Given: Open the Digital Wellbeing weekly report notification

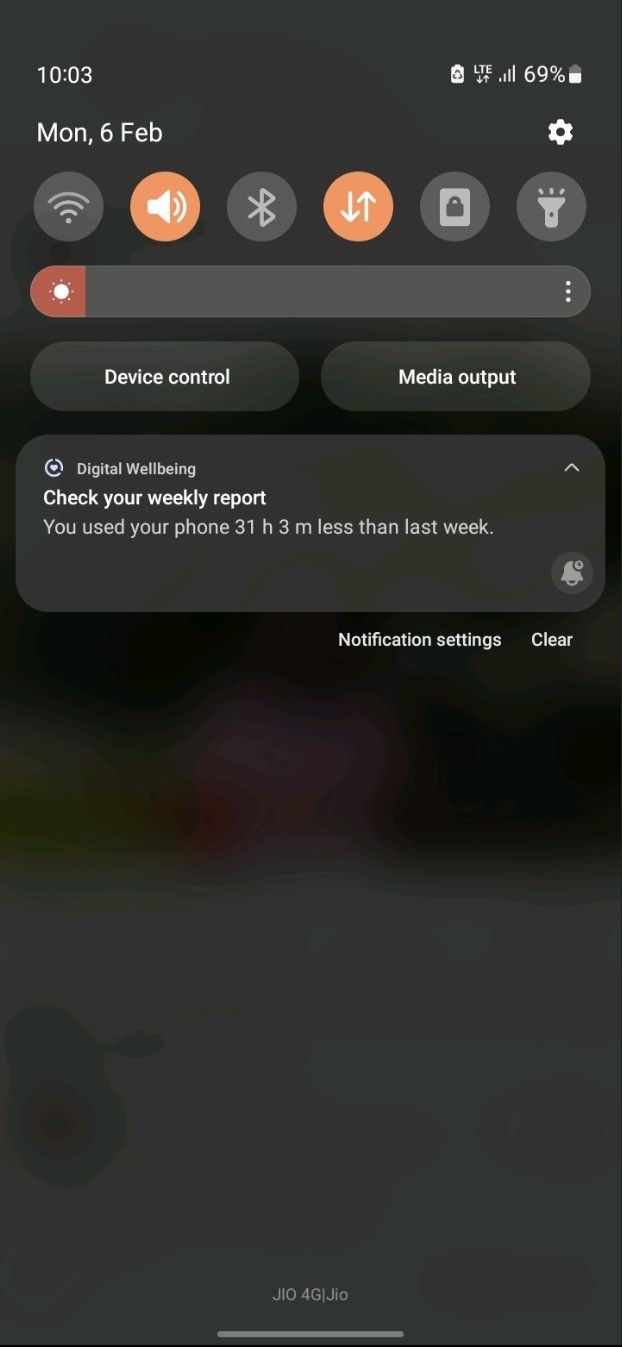Looking at the screenshot, I should pyautogui.click(x=268, y=512).
